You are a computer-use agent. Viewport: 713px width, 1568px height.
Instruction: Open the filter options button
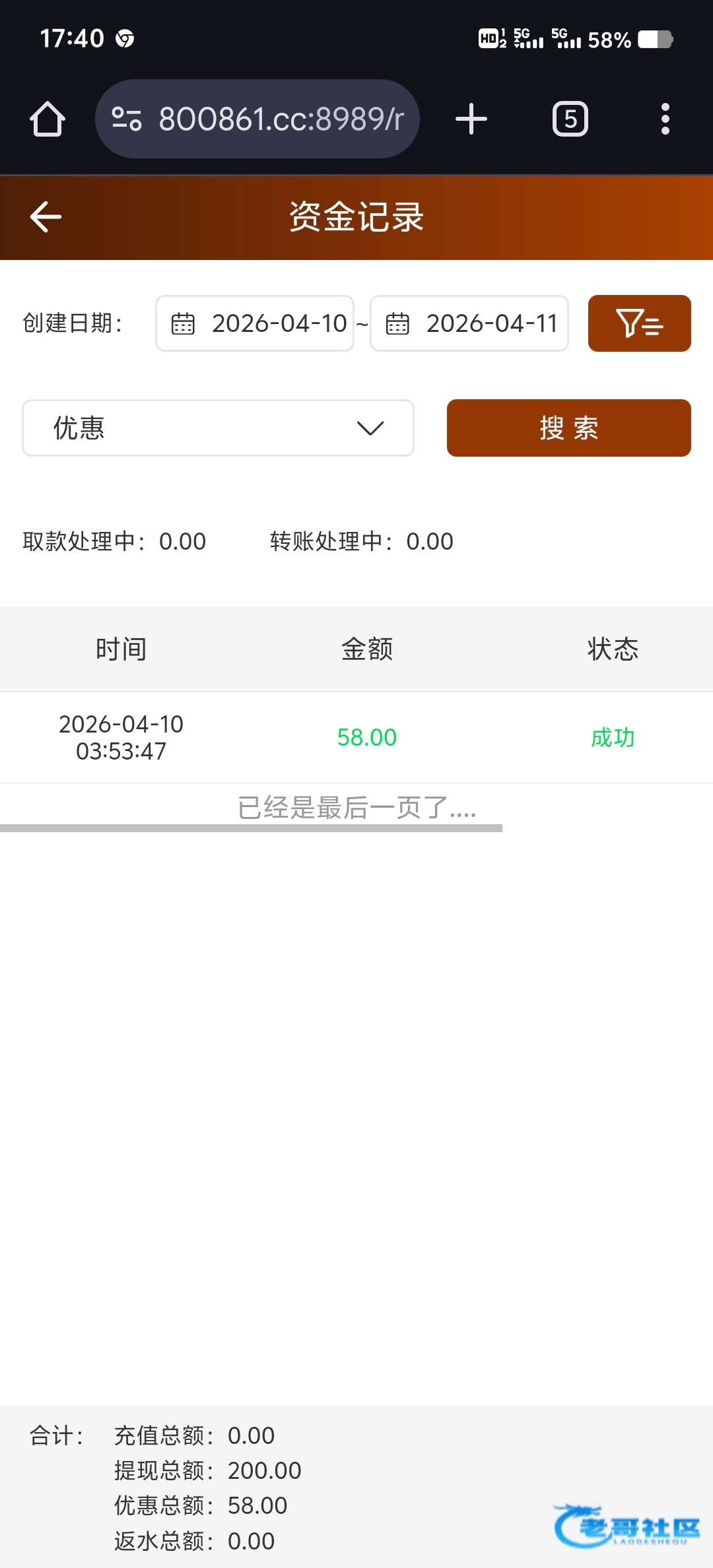click(639, 323)
